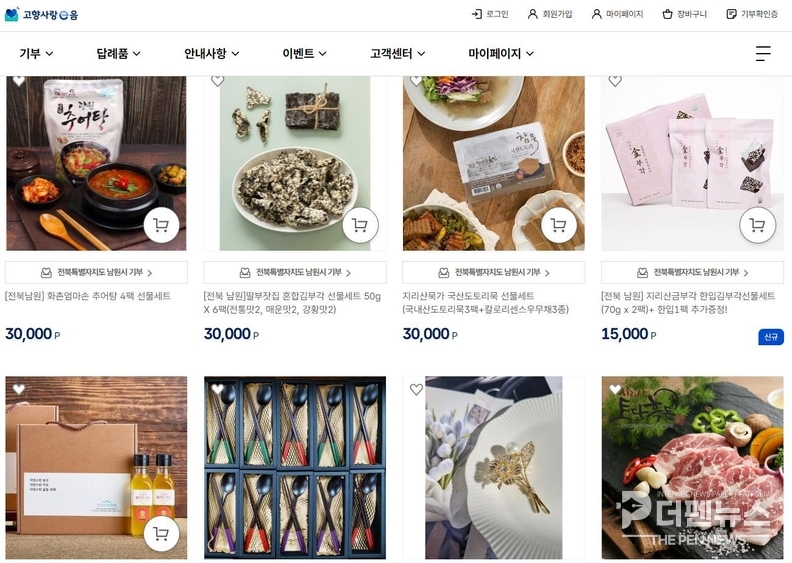Open the 로그인 login link
Image resolution: width=792 pixels, height=563 pixels.
point(490,14)
